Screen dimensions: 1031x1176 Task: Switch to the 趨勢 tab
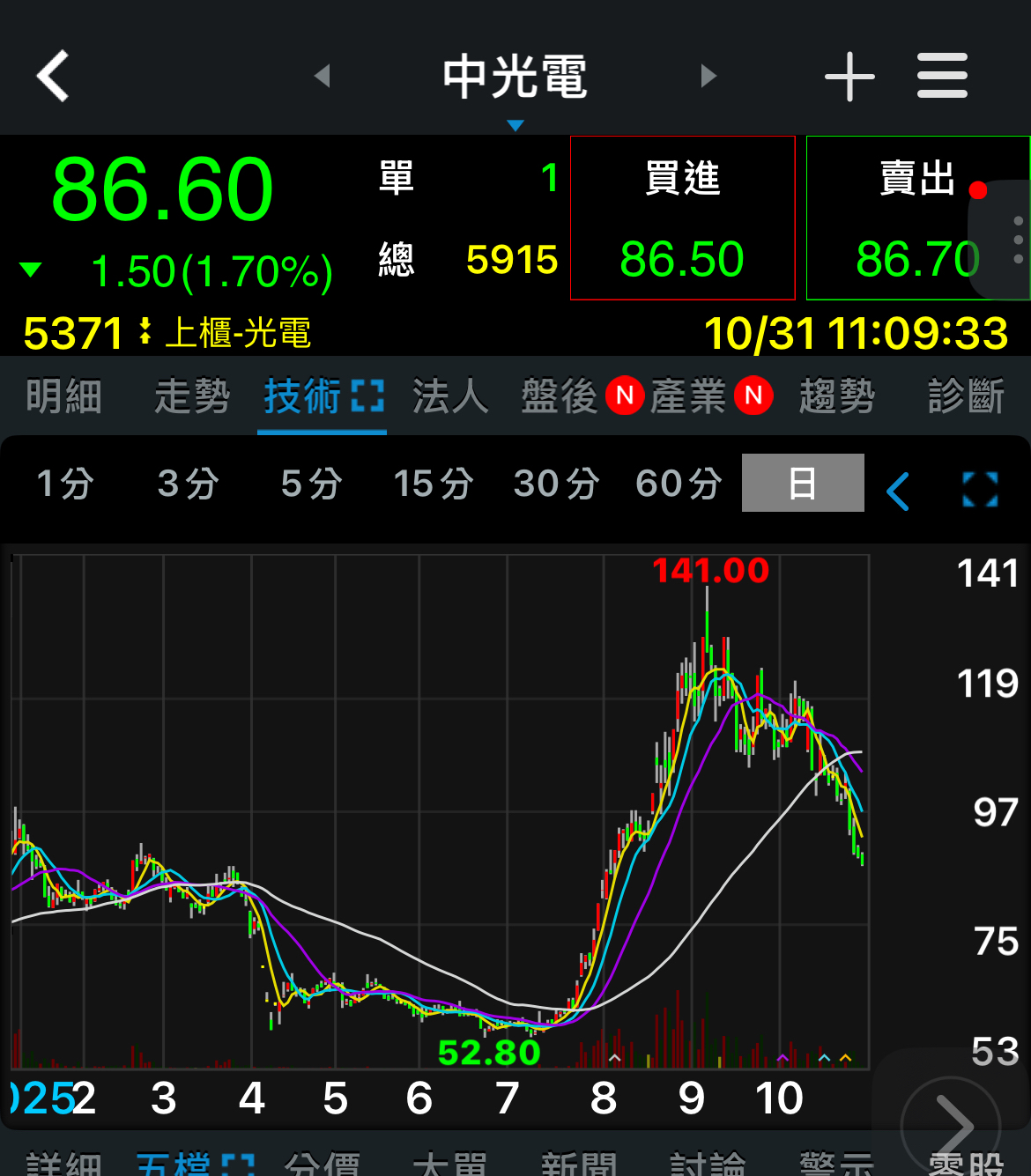pos(837,396)
